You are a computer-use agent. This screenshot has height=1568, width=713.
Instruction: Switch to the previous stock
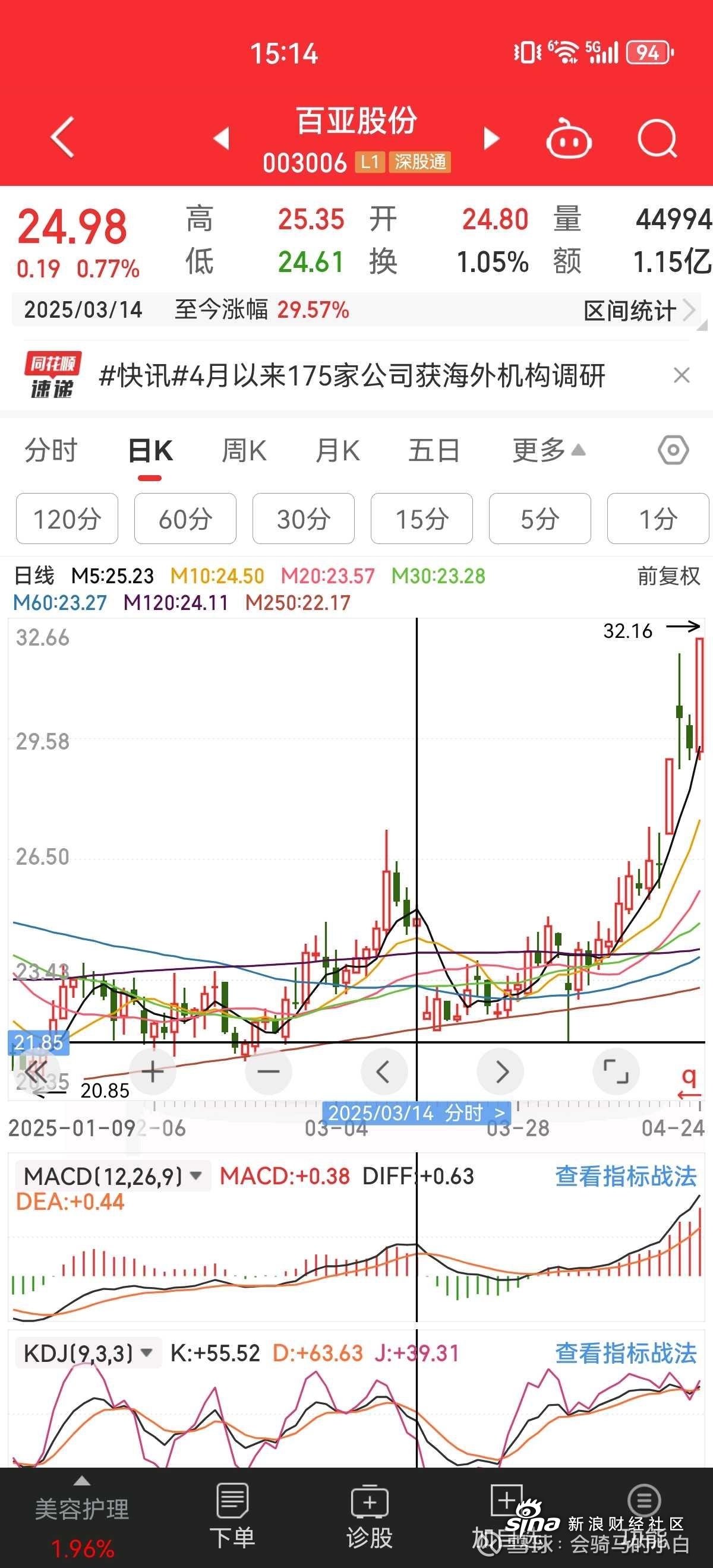click(x=222, y=138)
